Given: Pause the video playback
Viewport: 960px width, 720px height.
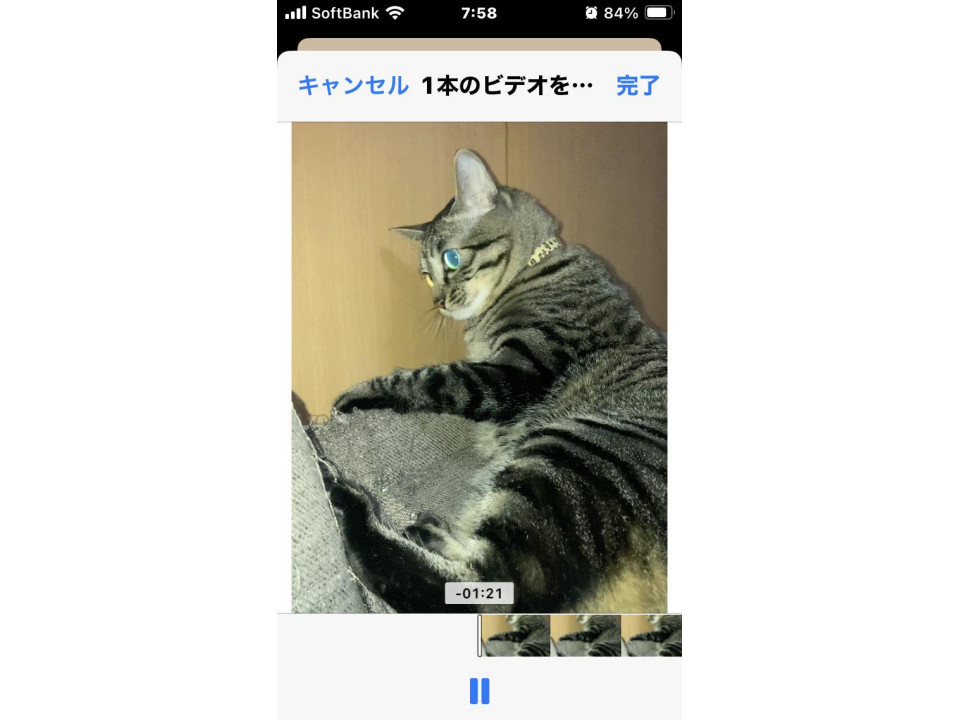Looking at the screenshot, I should [x=479, y=691].
